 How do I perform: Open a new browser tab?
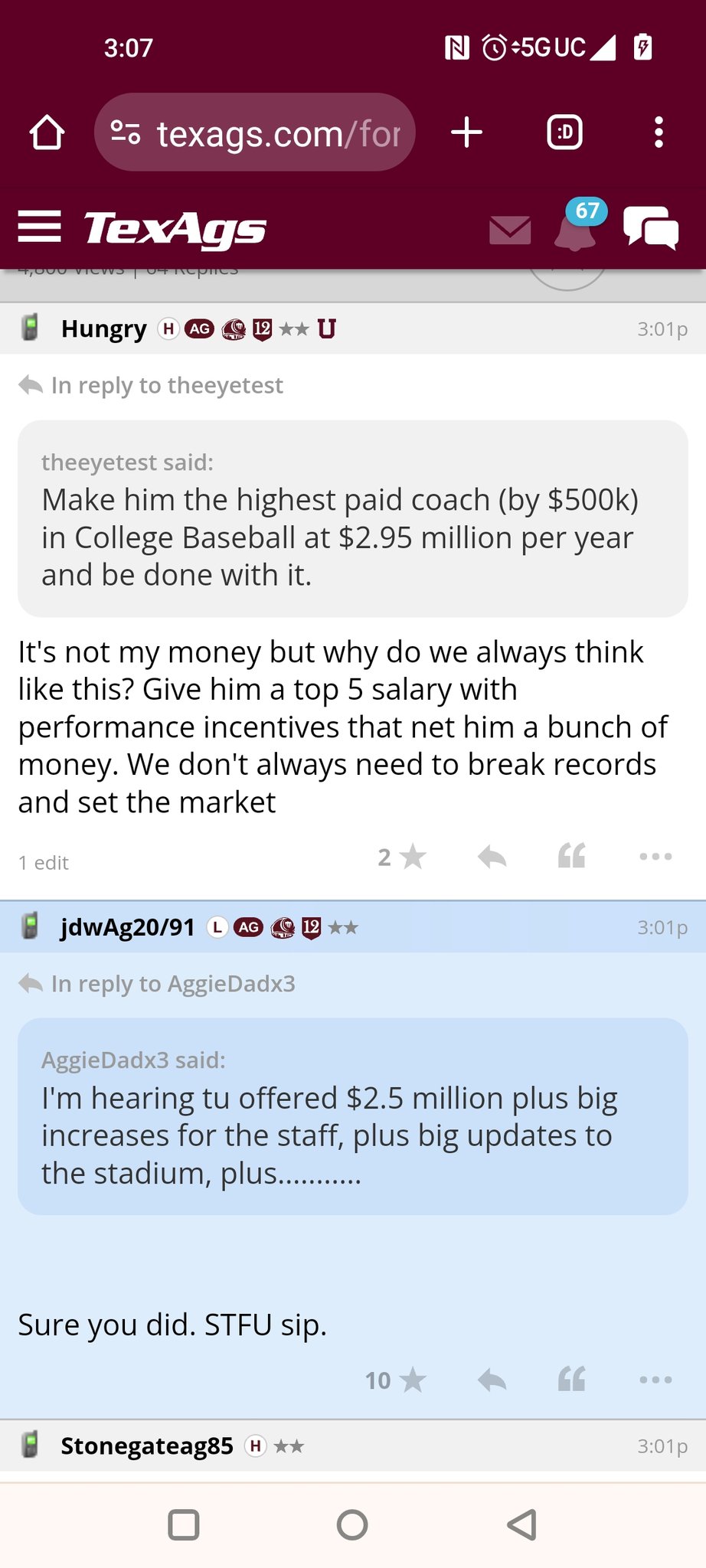(x=466, y=132)
